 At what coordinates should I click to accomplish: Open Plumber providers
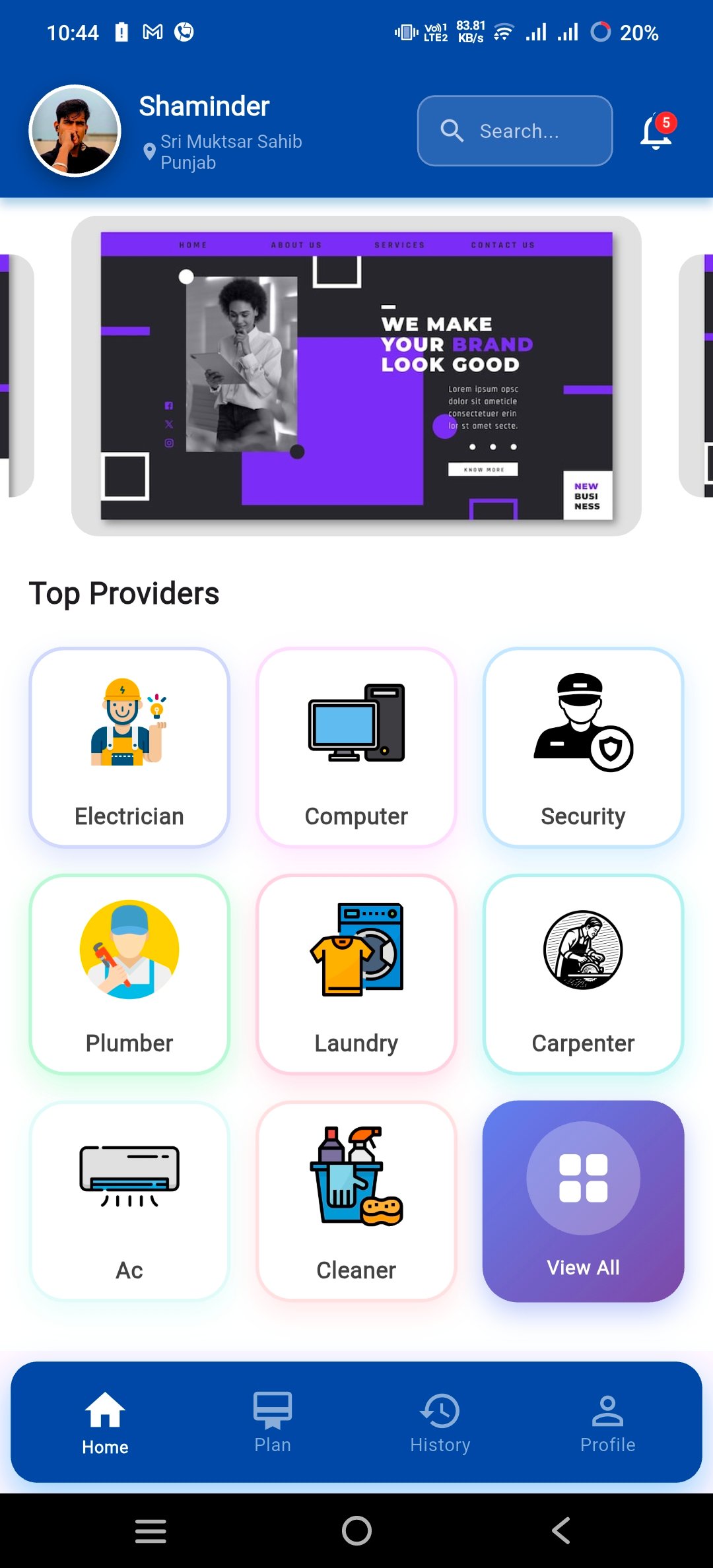[129, 974]
